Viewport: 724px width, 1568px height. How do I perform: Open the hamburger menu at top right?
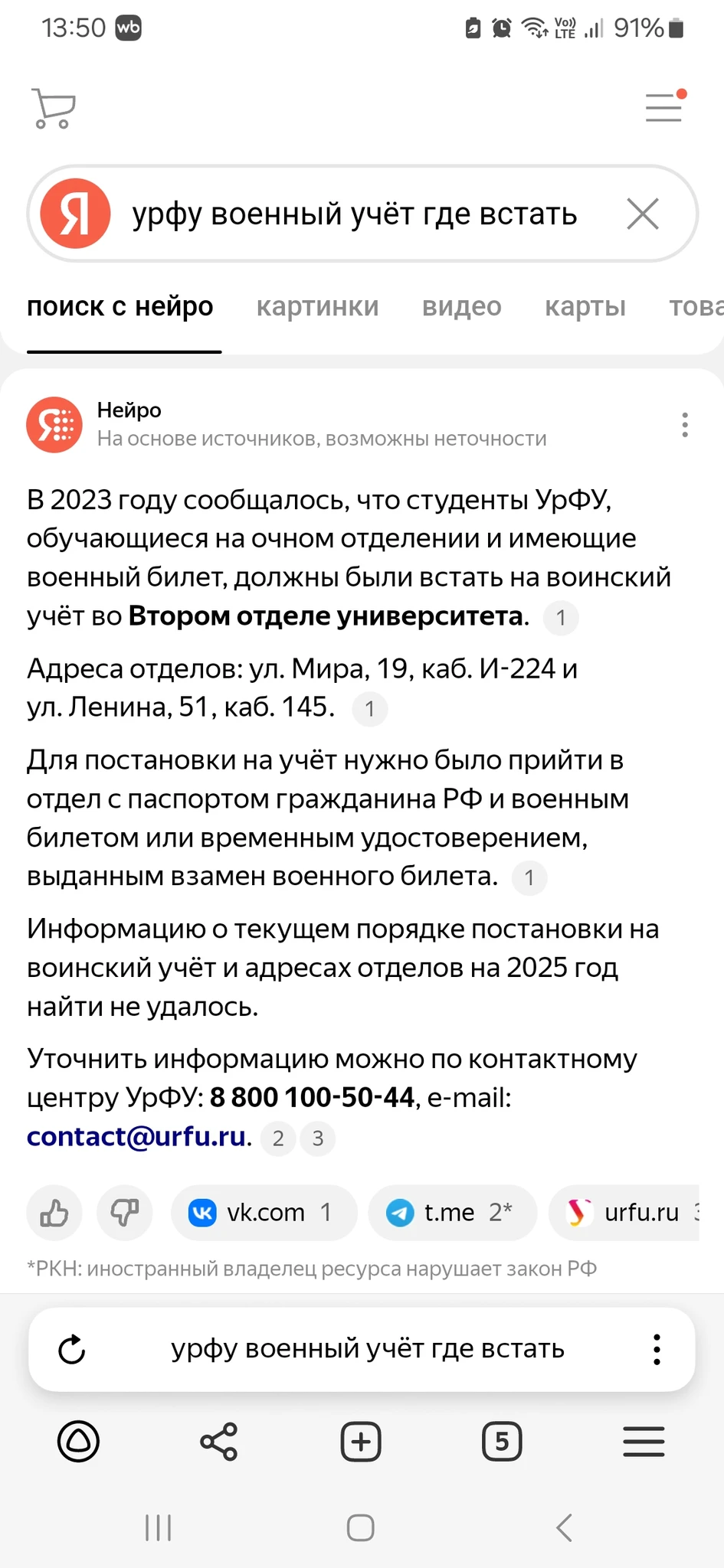click(663, 107)
